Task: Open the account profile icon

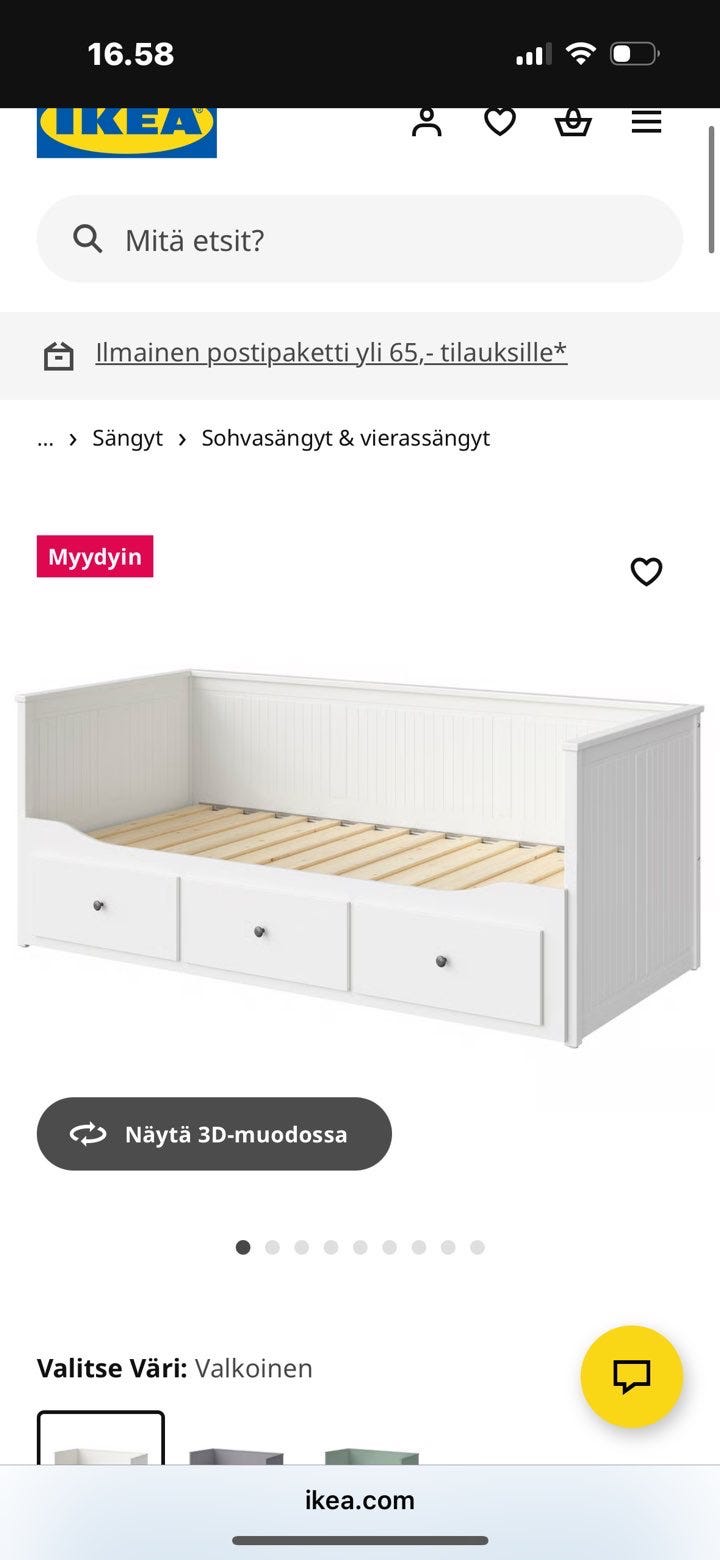Action: [427, 122]
